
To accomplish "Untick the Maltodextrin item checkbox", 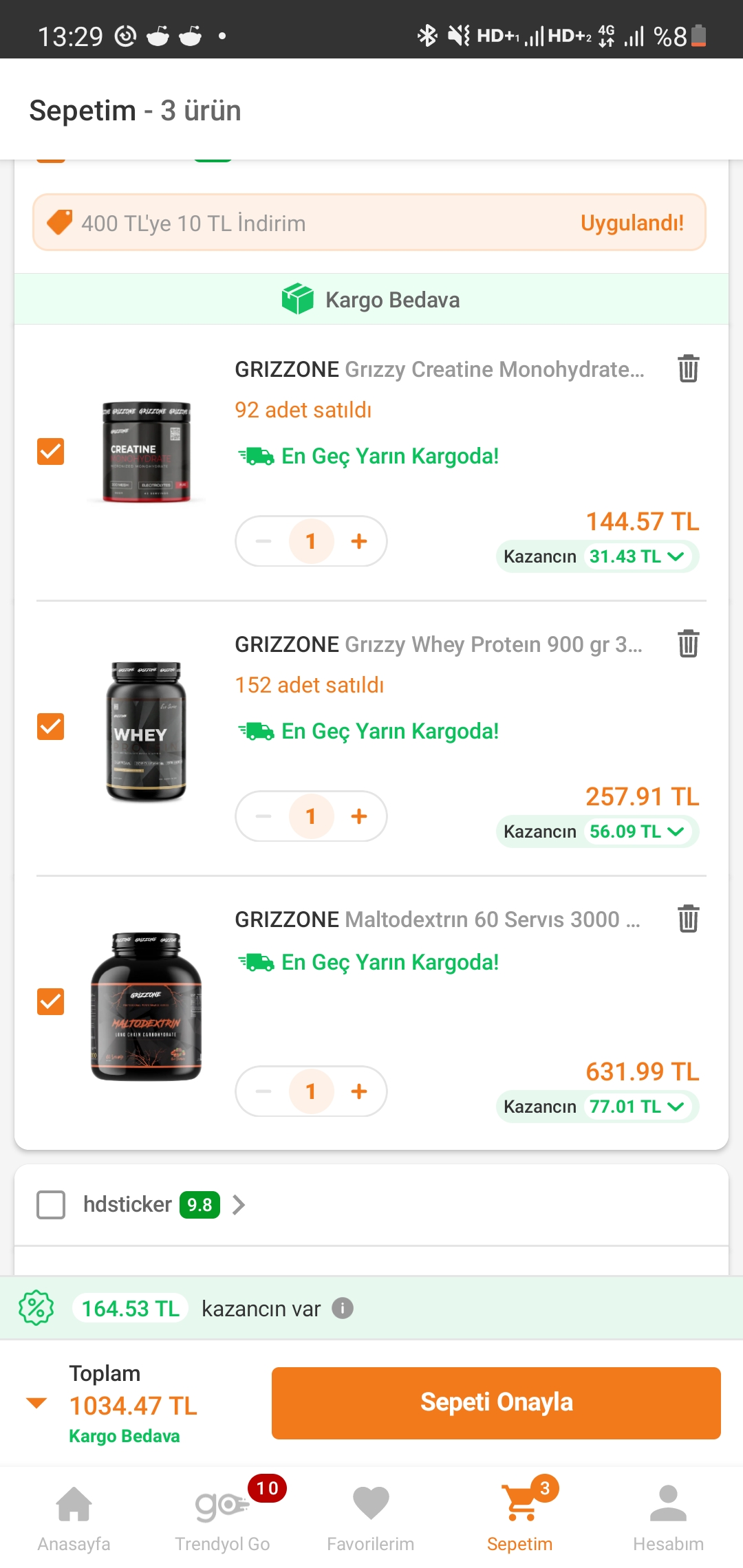I will [x=51, y=1002].
